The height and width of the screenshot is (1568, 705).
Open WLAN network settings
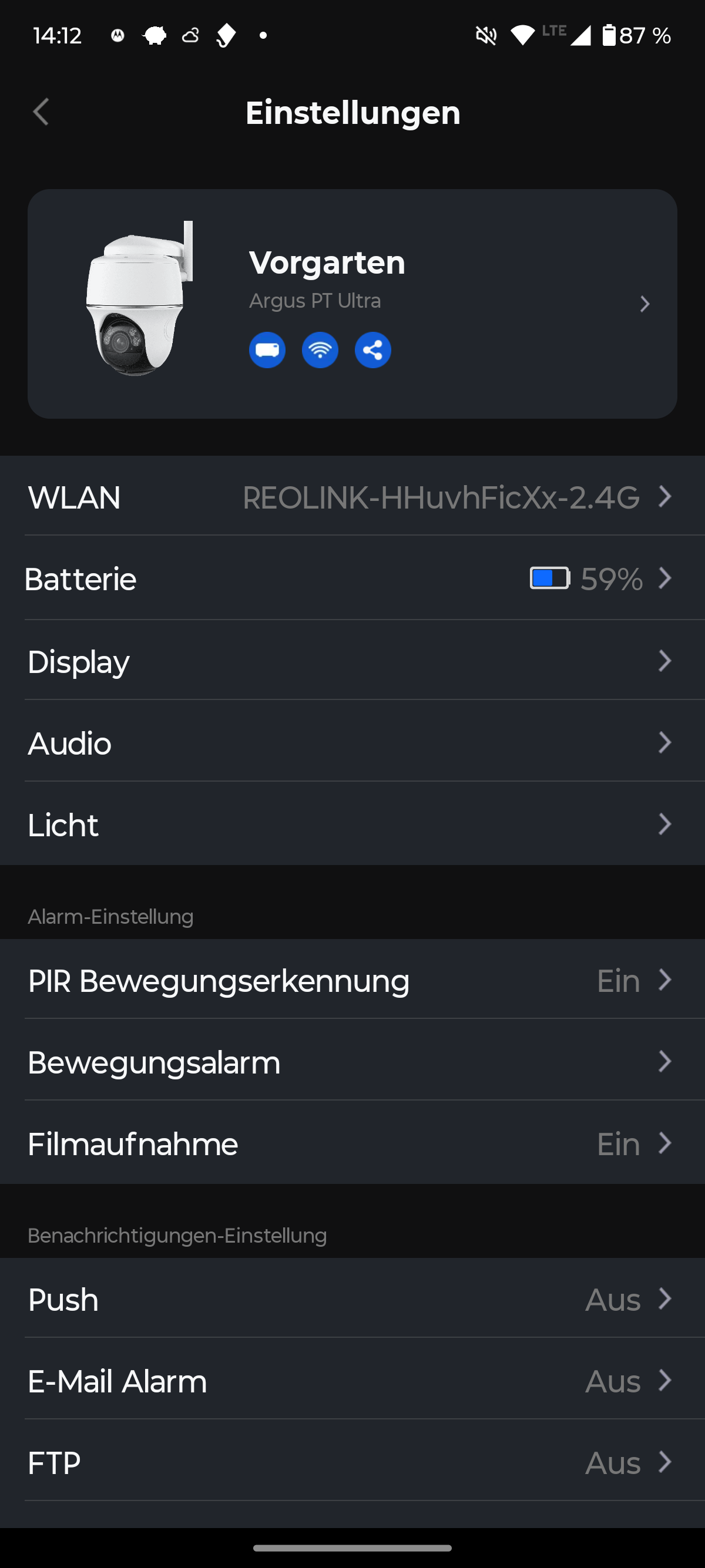point(352,496)
